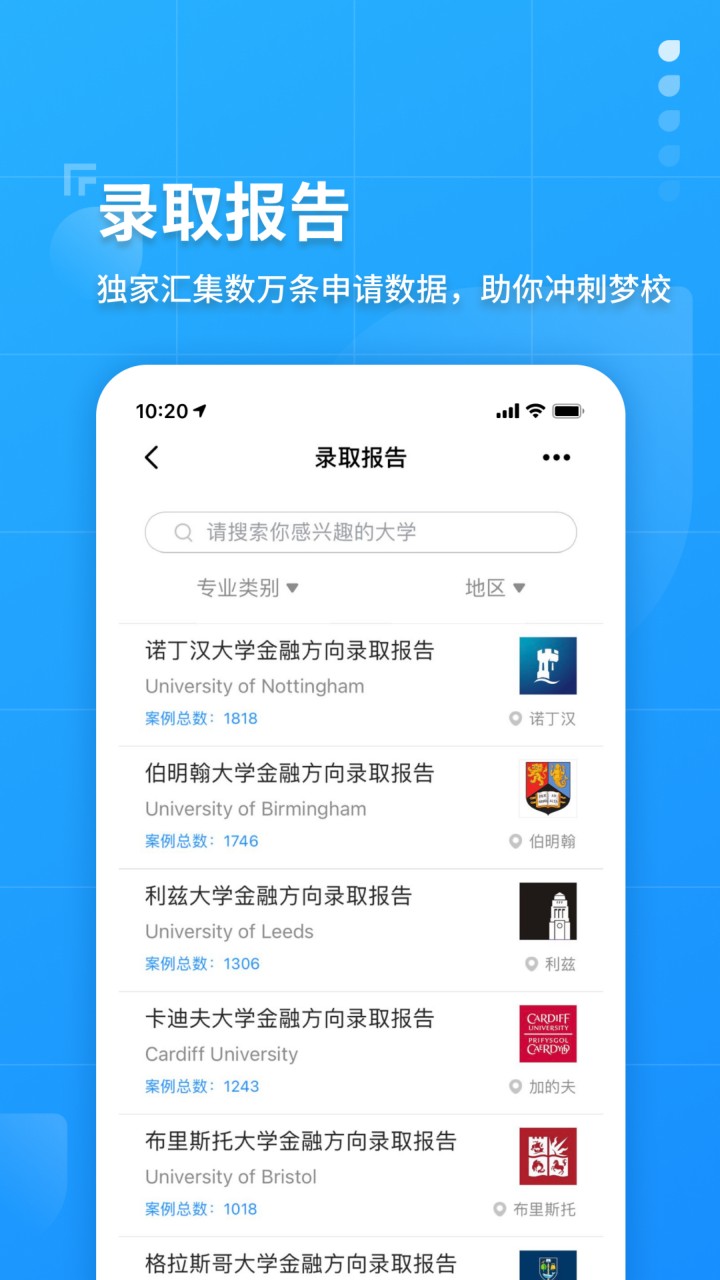Click the 请搜索你感兴趣的大学 search field
Image resolution: width=720 pixels, height=1280 pixels.
(x=360, y=532)
